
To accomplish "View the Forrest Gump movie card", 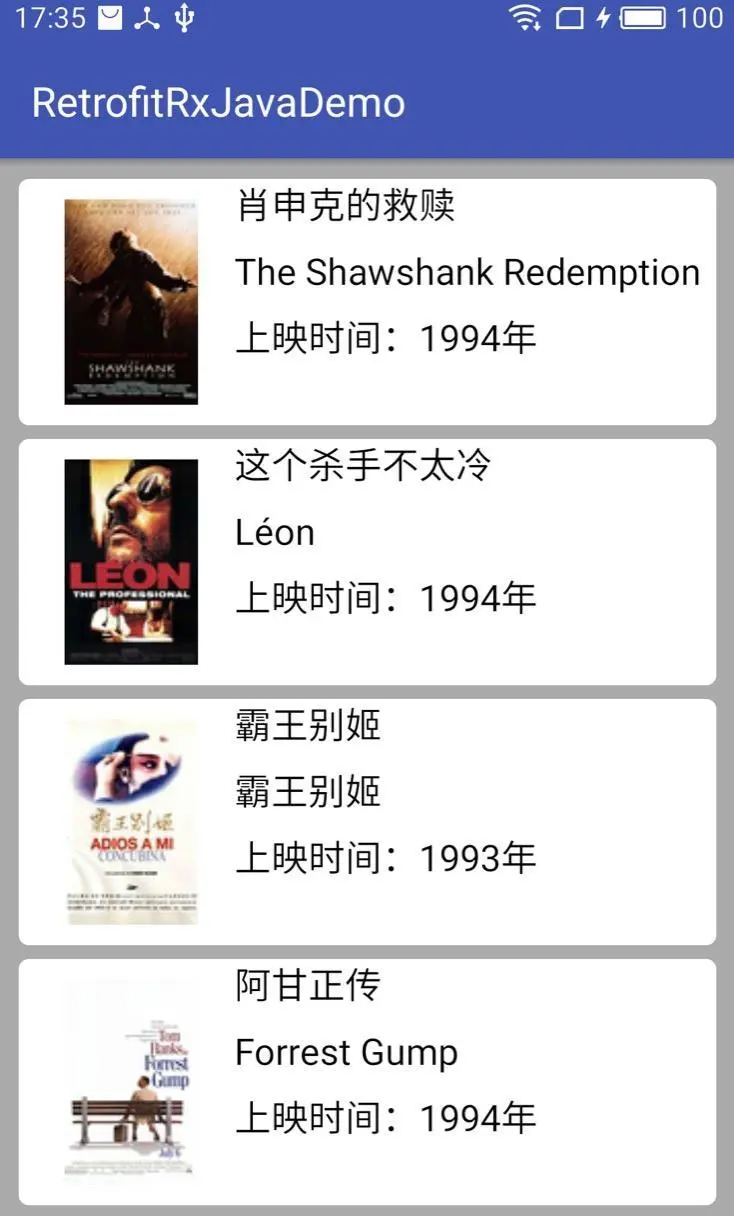I will point(367,1082).
